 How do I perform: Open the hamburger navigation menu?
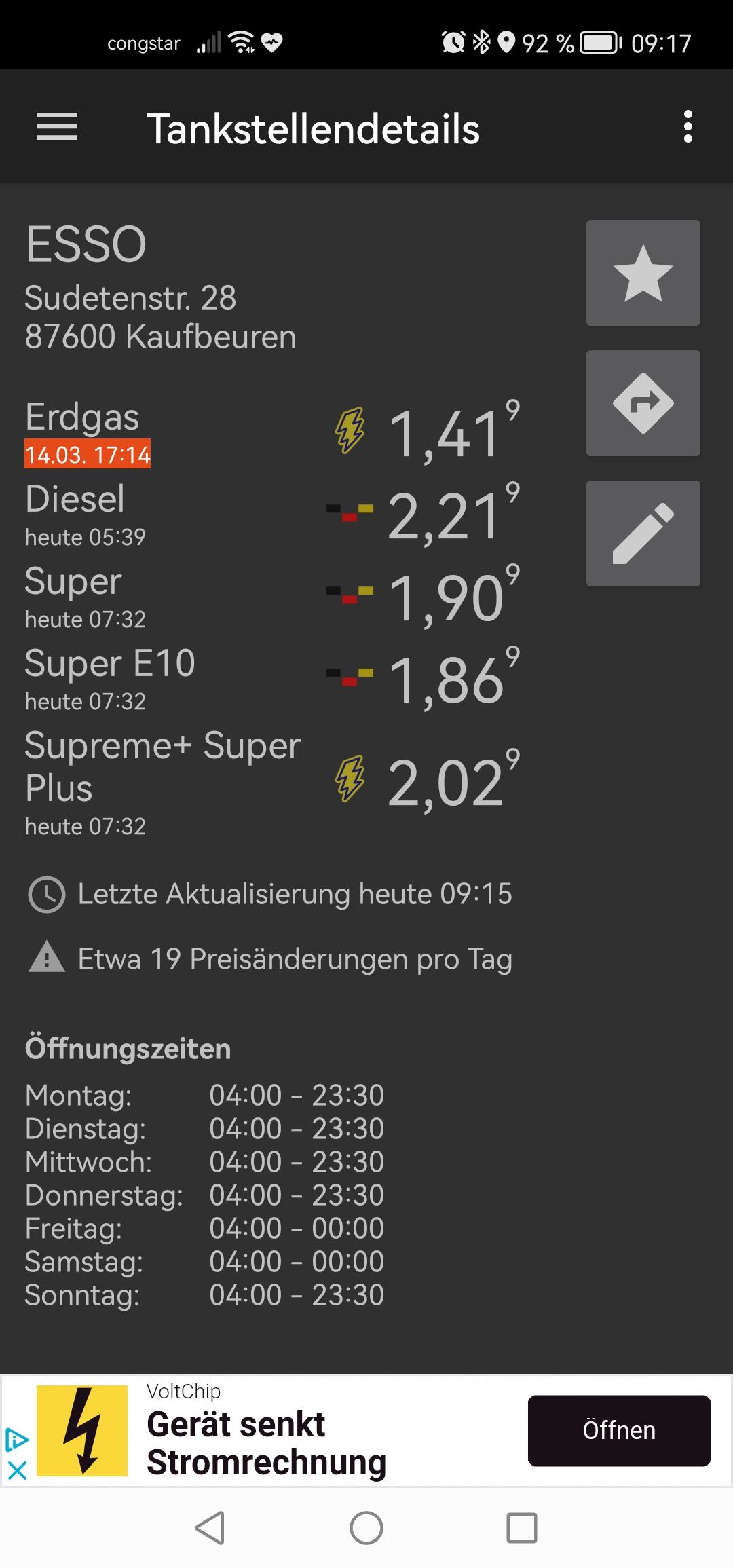(57, 127)
